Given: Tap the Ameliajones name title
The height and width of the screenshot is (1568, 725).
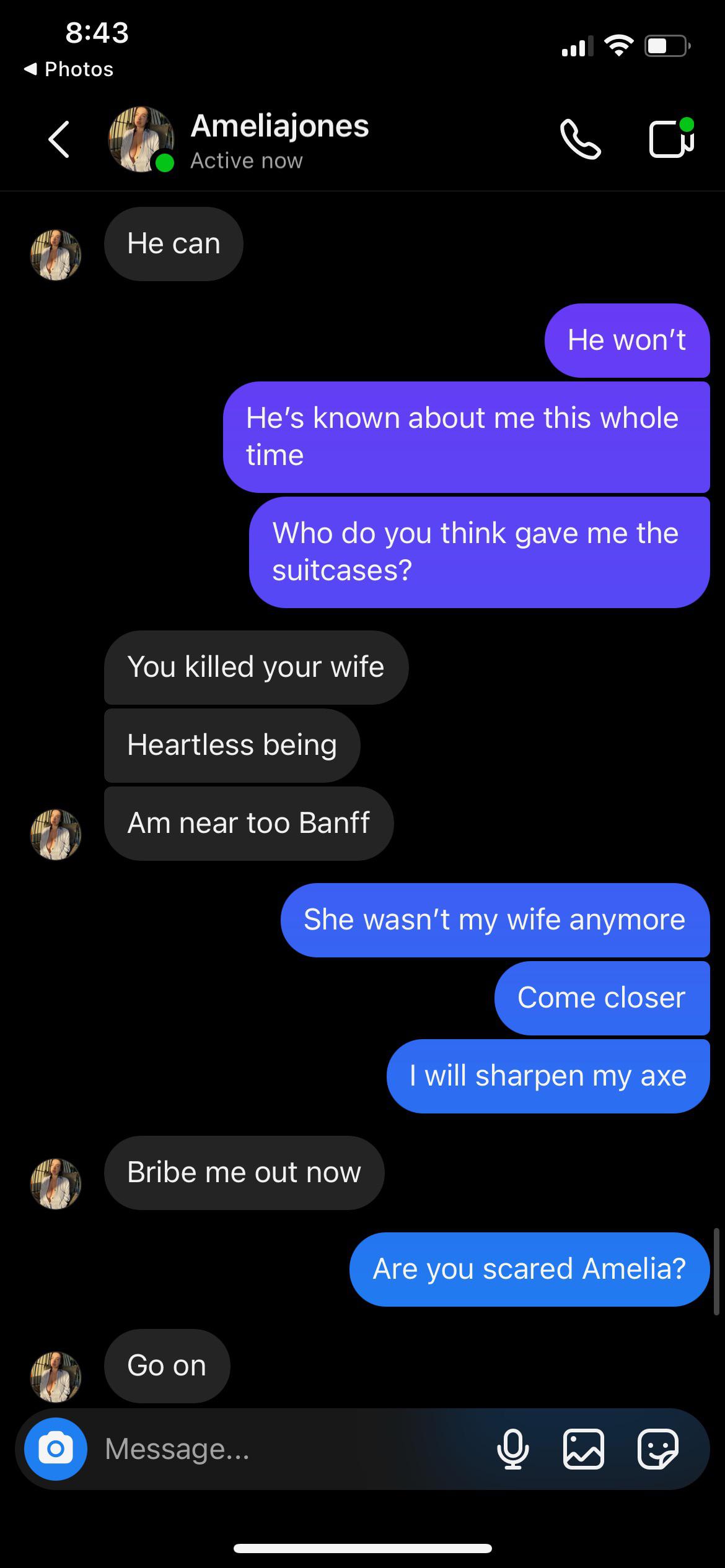Looking at the screenshot, I should tap(280, 126).
